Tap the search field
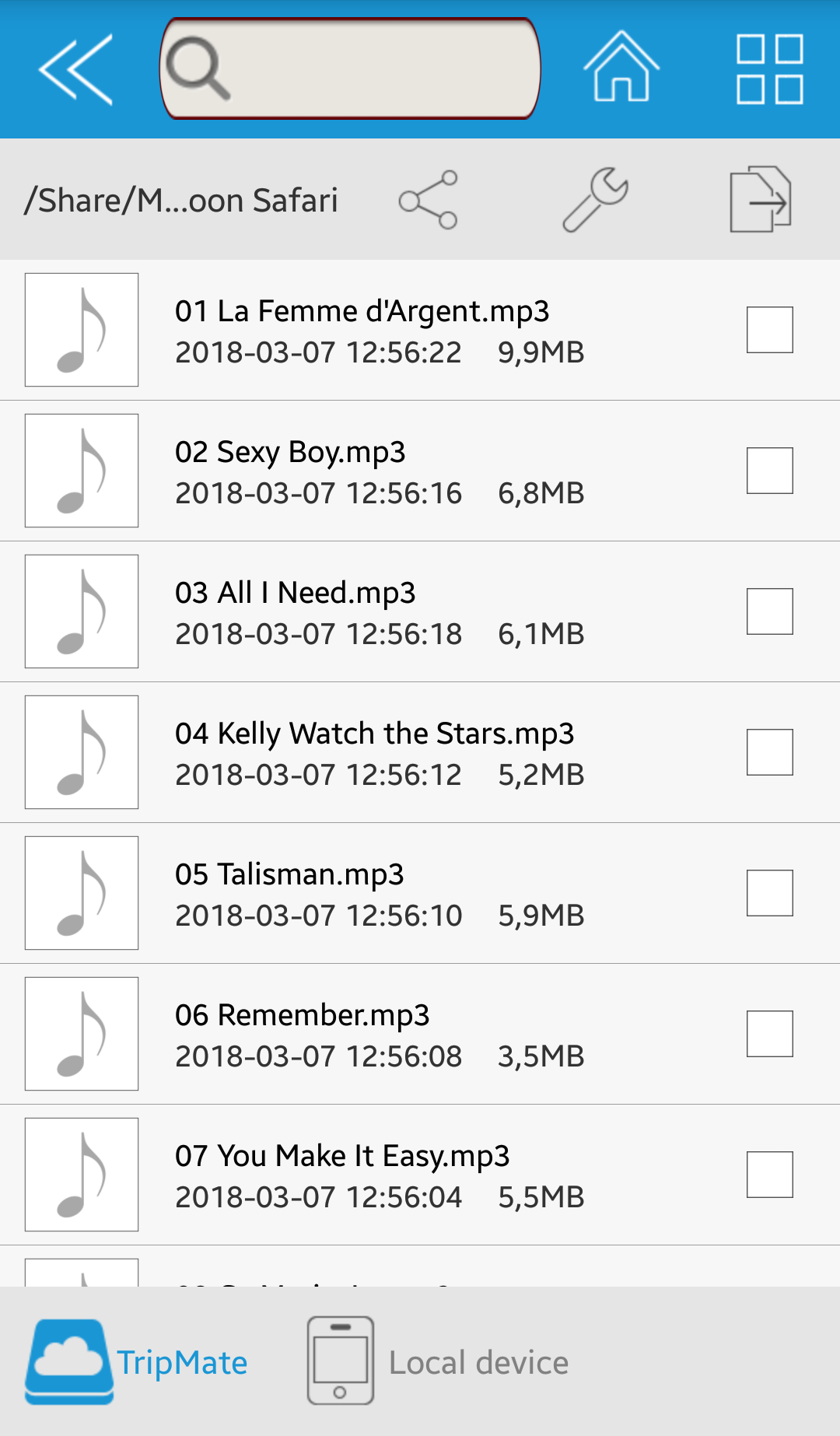 tap(350, 69)
